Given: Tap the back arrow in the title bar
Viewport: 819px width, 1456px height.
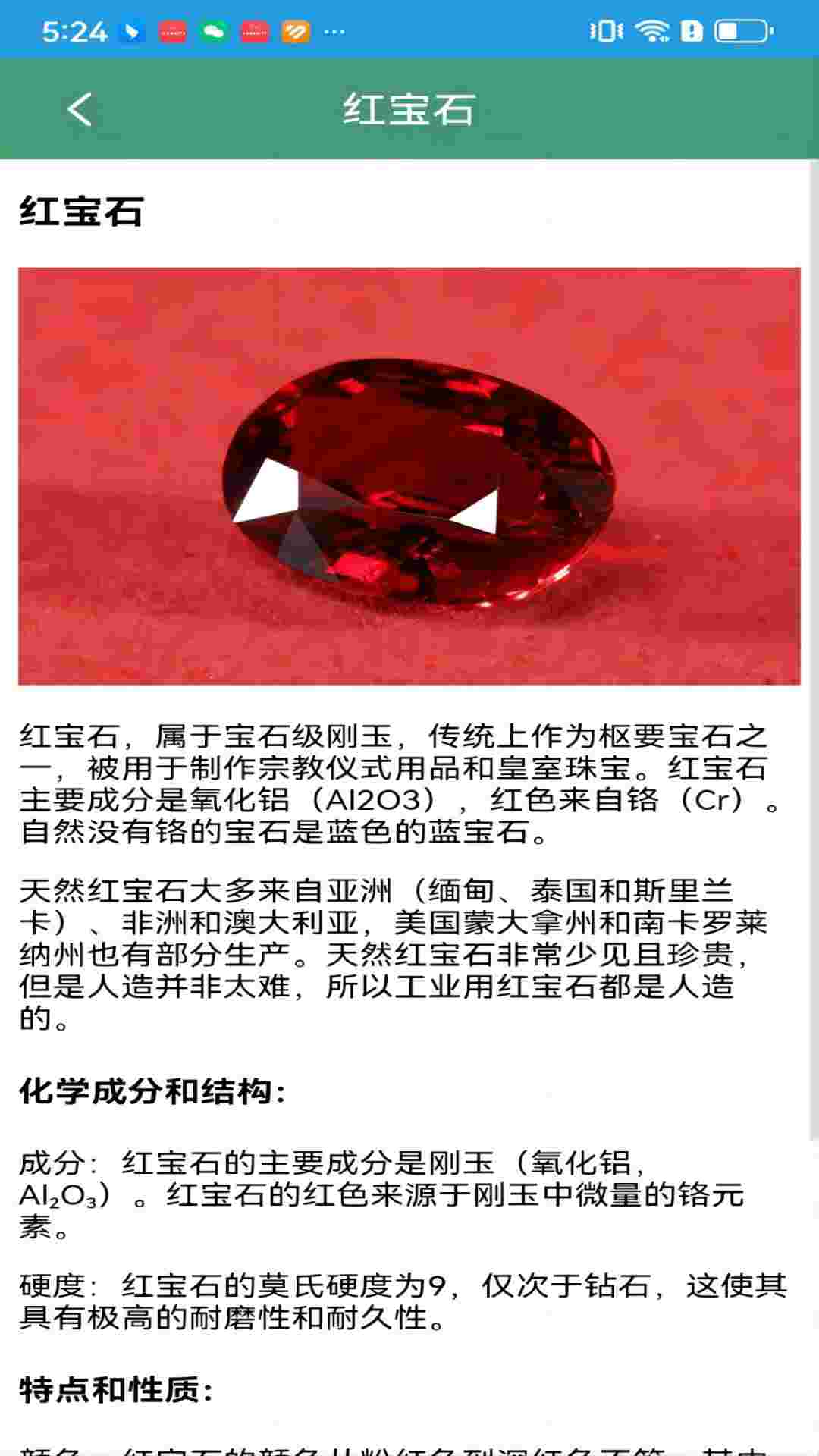Looking at the screenshot, I should pos(78,110).
